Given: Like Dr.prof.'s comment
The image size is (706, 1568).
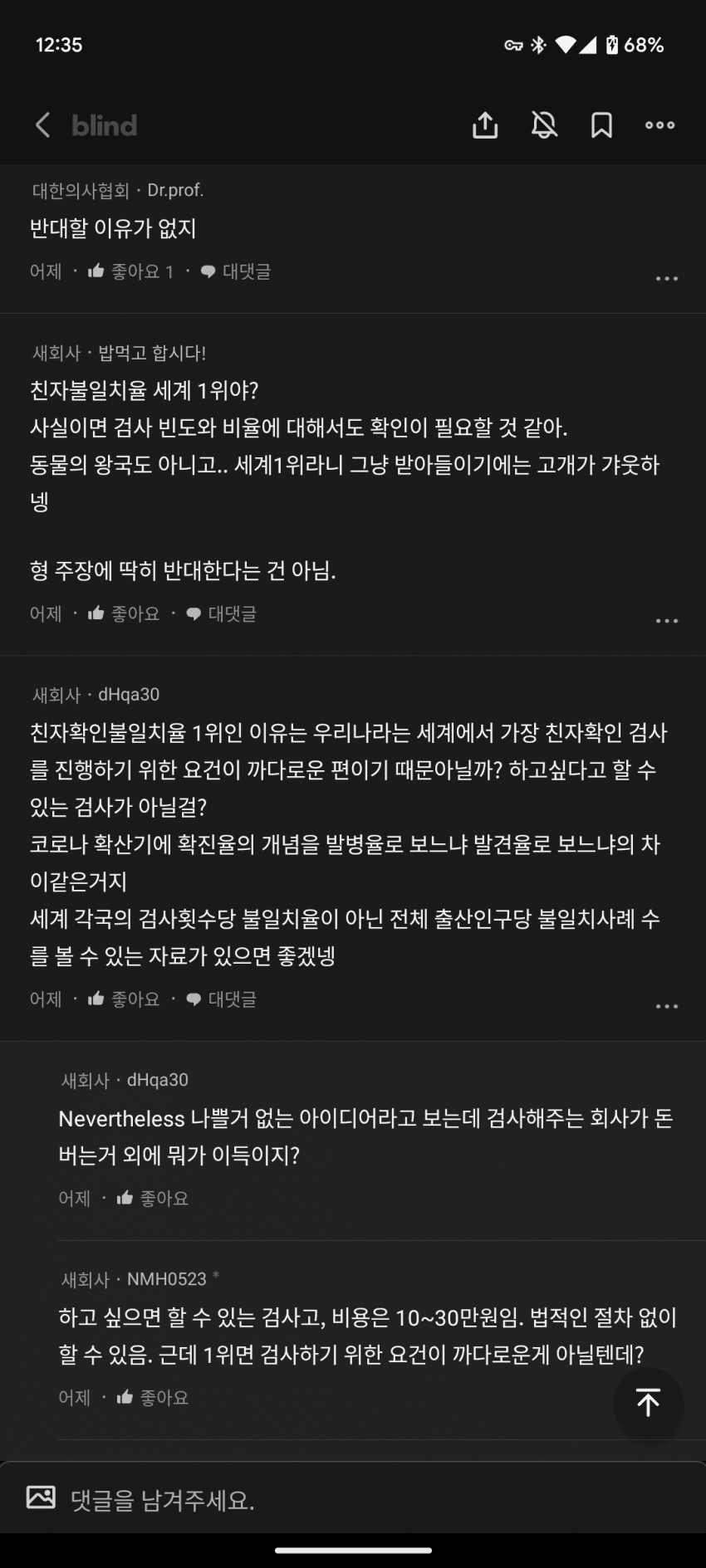Looking at the screenshot, I should (130, 271).
